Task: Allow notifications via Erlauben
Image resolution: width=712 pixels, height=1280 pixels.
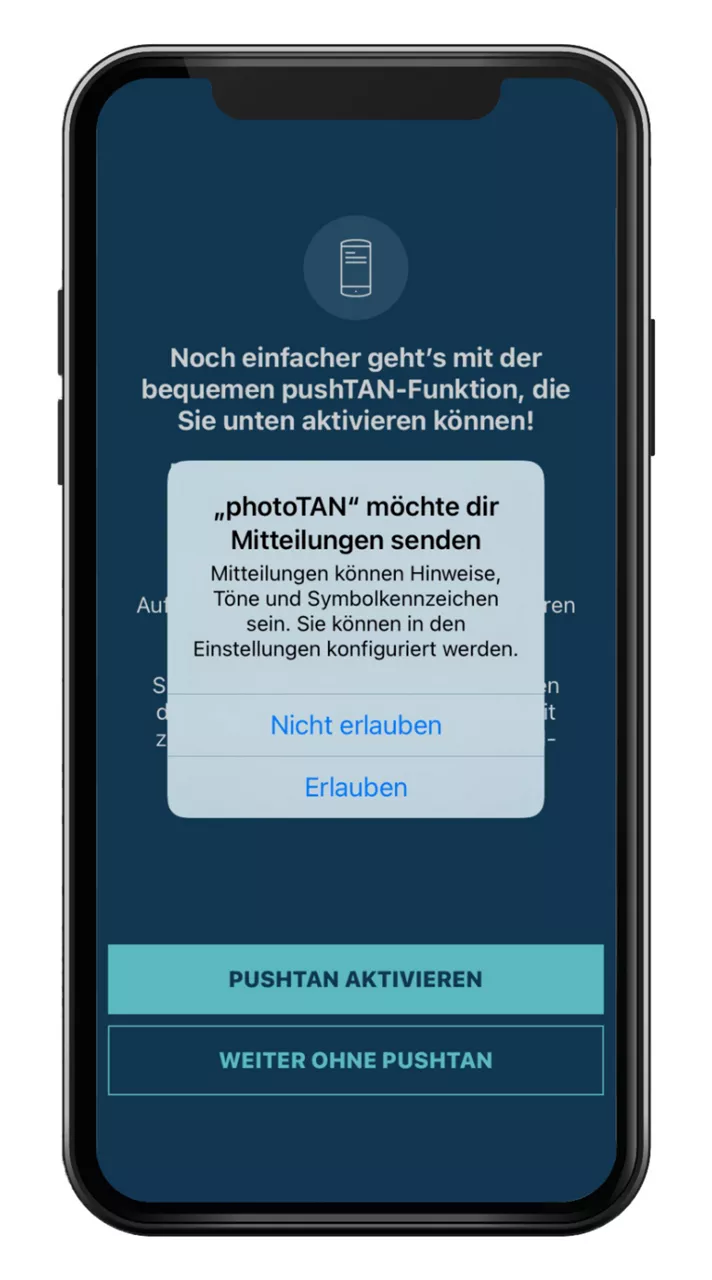Action: pos(356,787)
